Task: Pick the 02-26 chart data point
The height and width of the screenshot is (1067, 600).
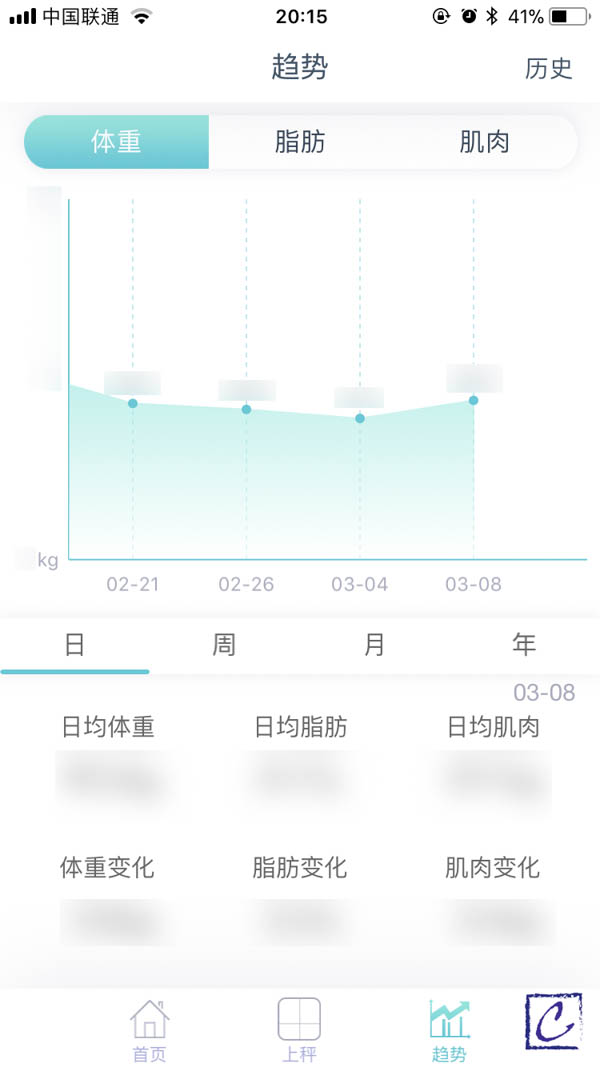Action: 246,409
